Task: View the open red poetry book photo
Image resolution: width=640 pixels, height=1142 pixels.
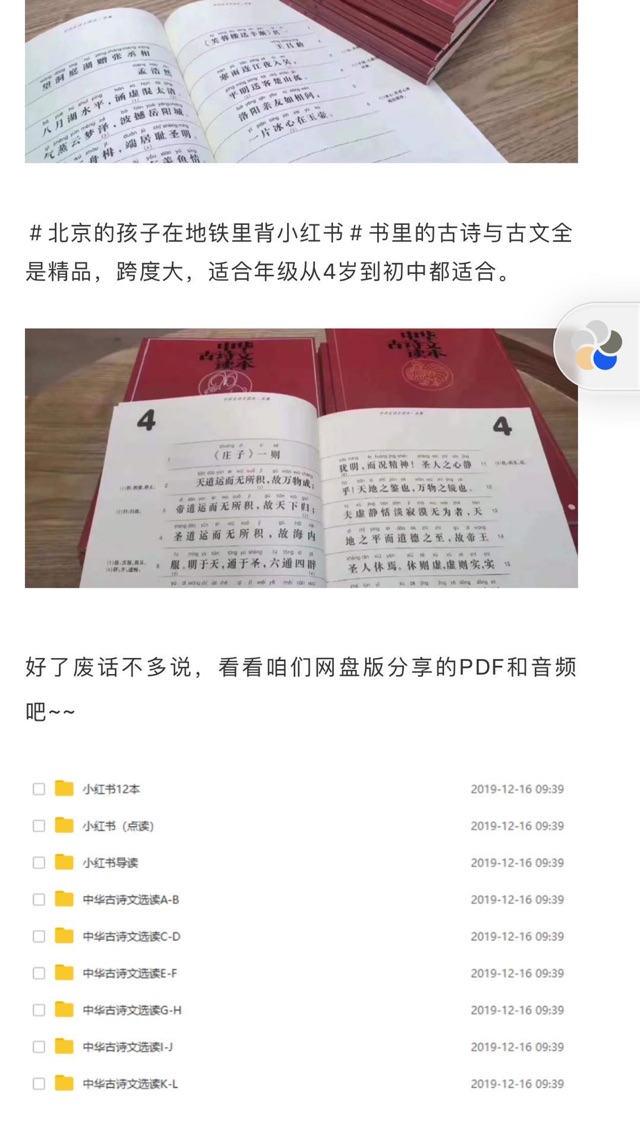Action: tap(301, 458)
